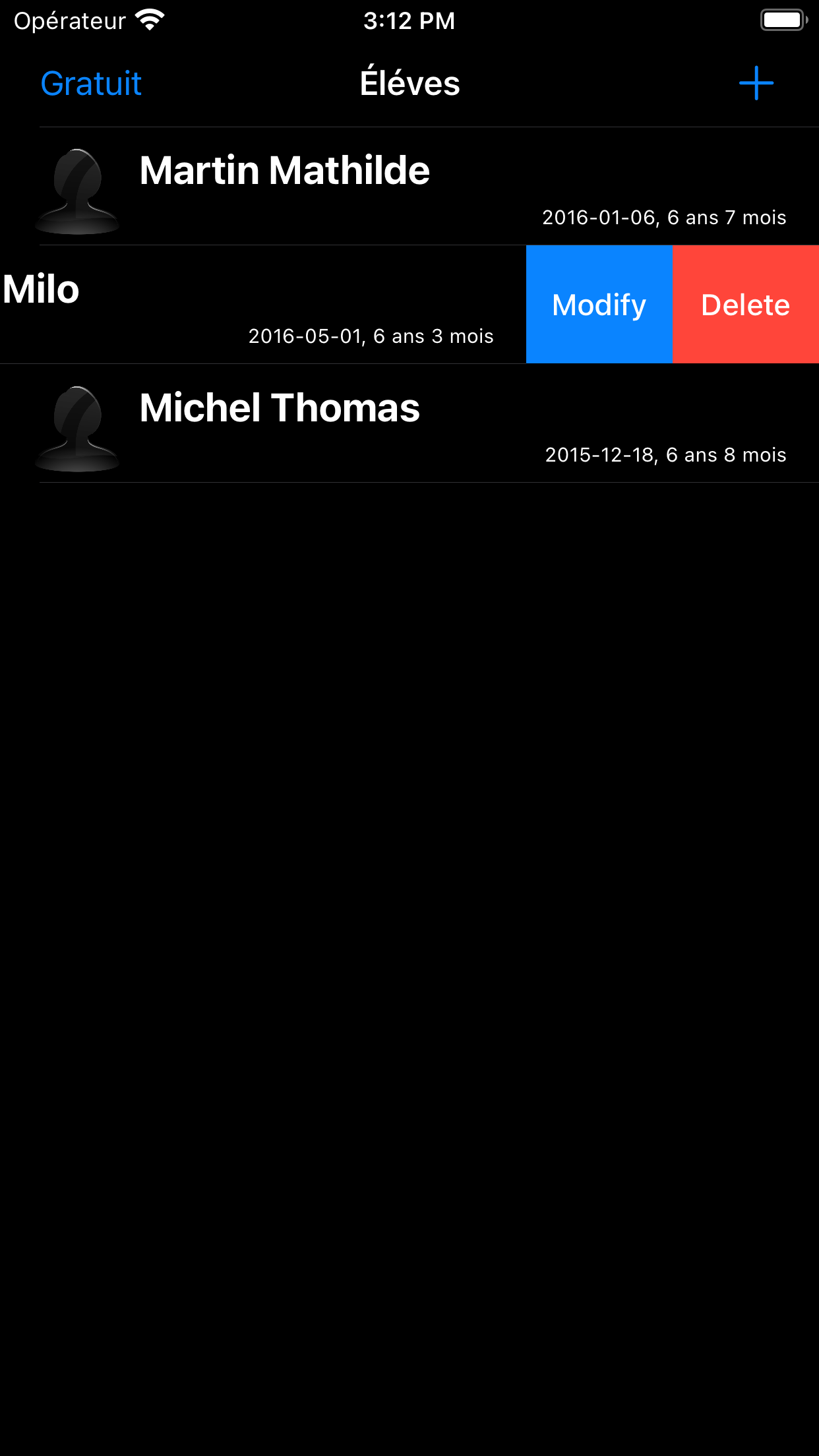
Task: Tap the swiped Milo row
Action: [x=262, y=305]
